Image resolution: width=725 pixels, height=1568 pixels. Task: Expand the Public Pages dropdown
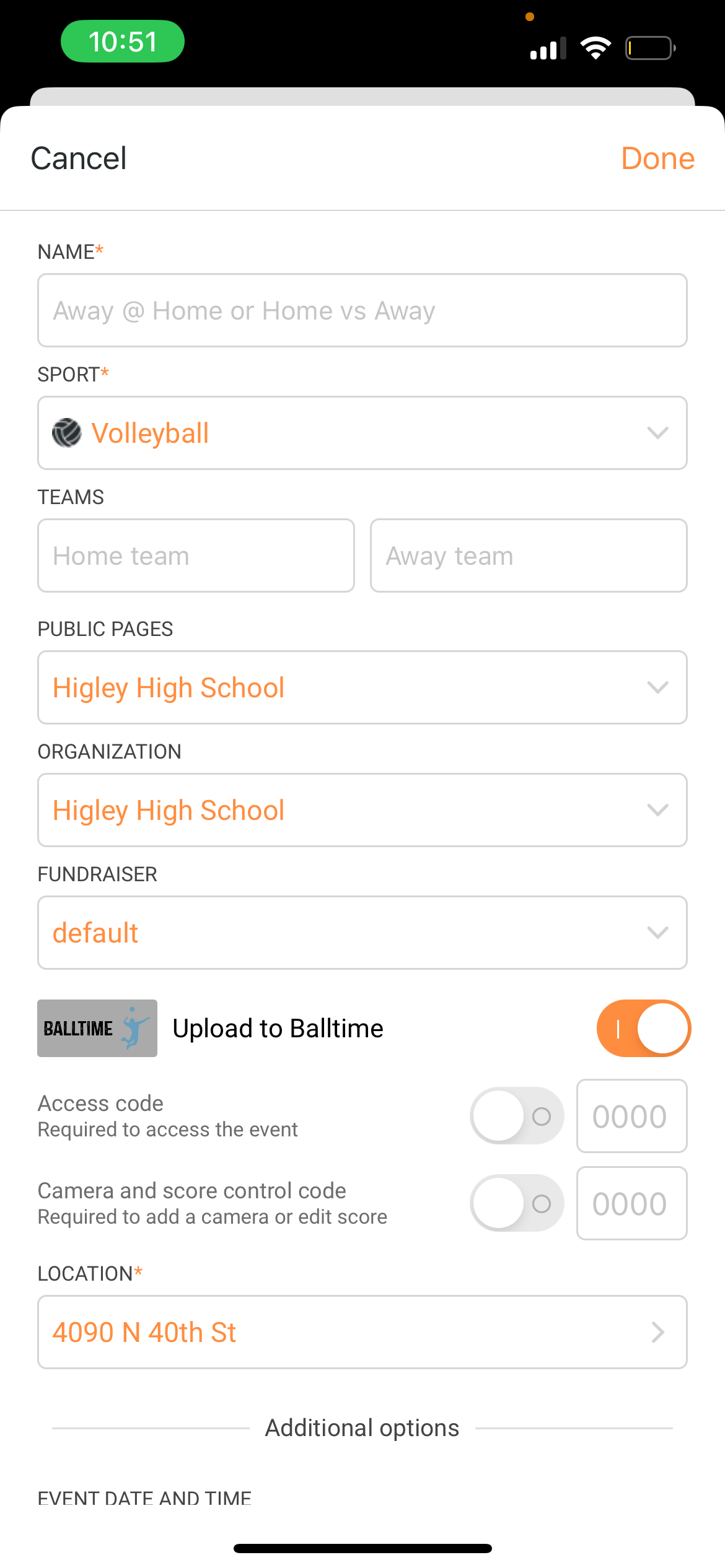(x=362, y=687)
